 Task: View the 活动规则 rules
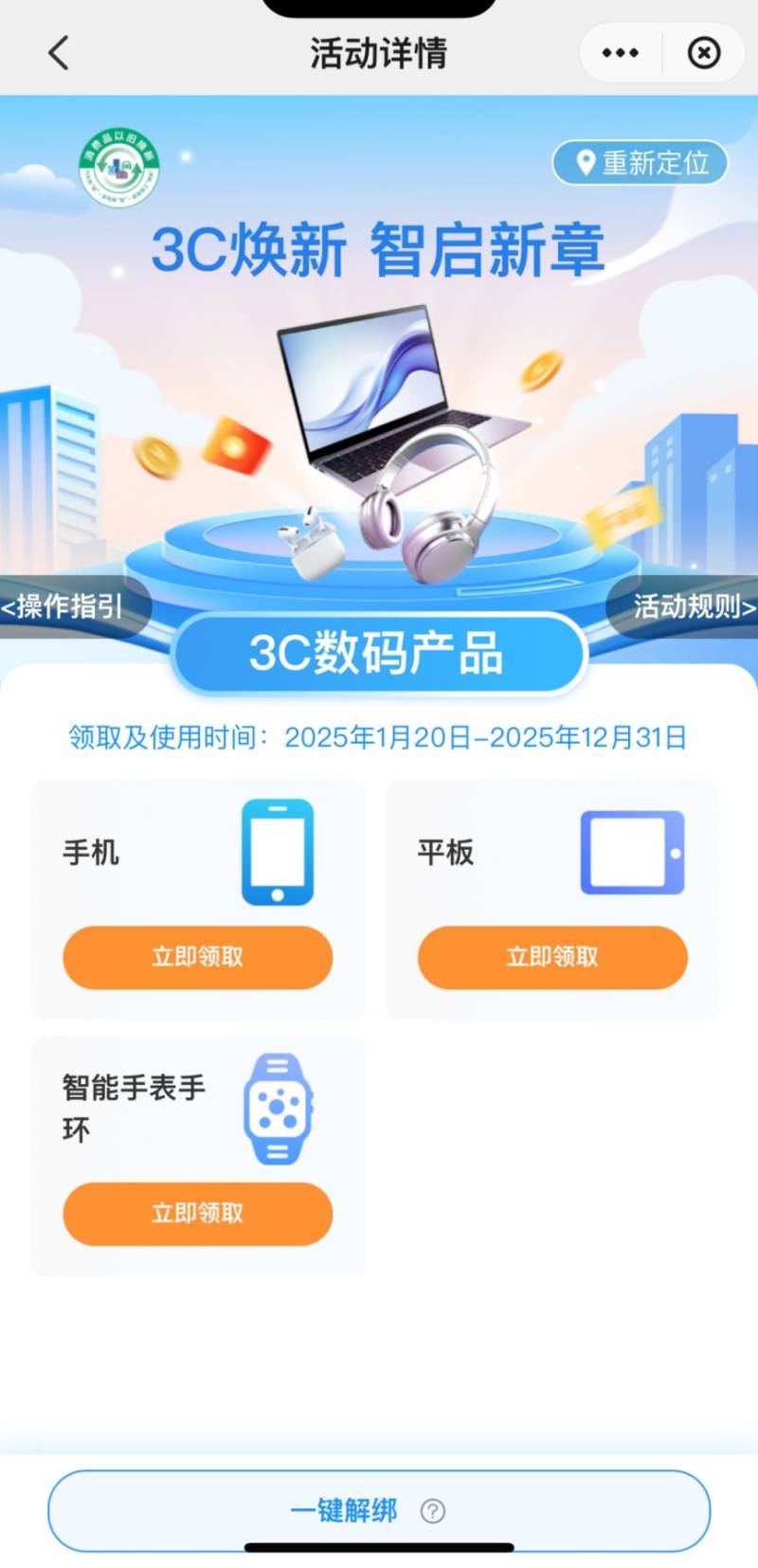(x=692, y=606)
